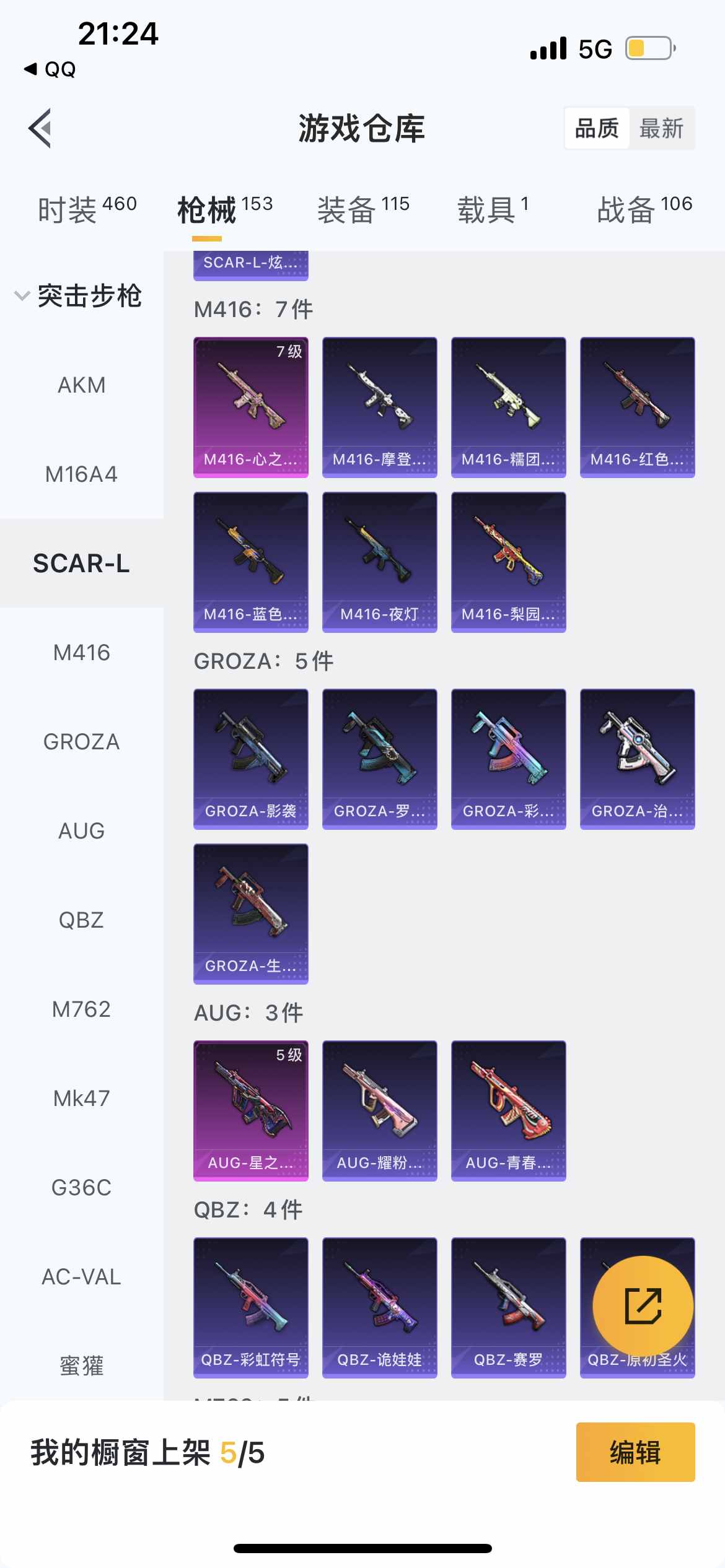The image size is (725, 1568).
Task: Open the 战备 tab
Action: coord(644,209)
